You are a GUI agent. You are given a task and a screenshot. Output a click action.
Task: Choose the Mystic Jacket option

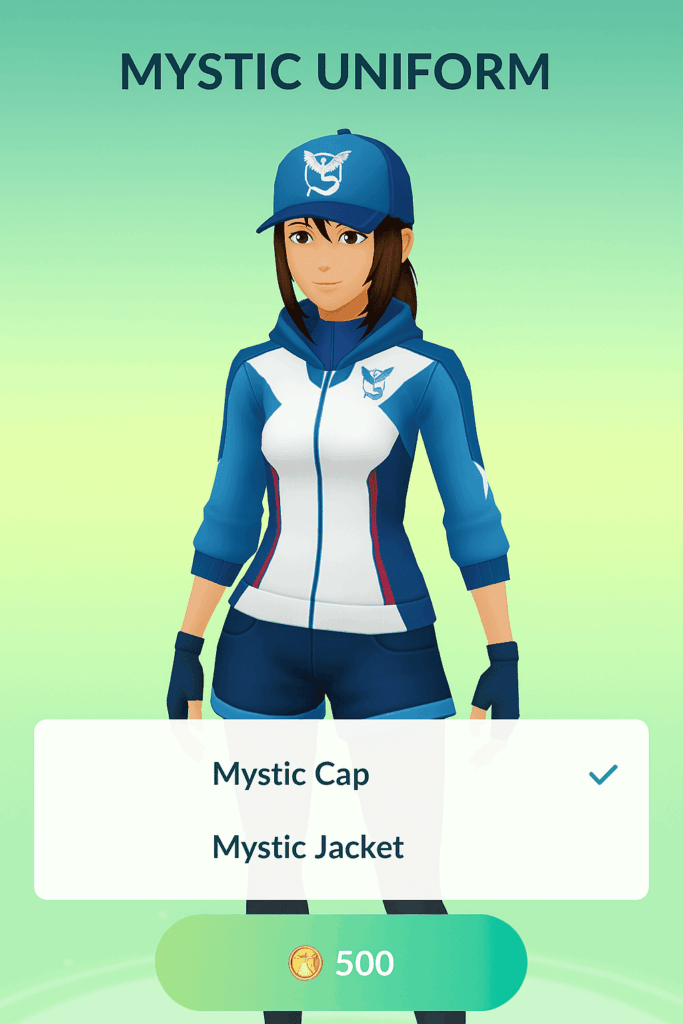point(308,848)
